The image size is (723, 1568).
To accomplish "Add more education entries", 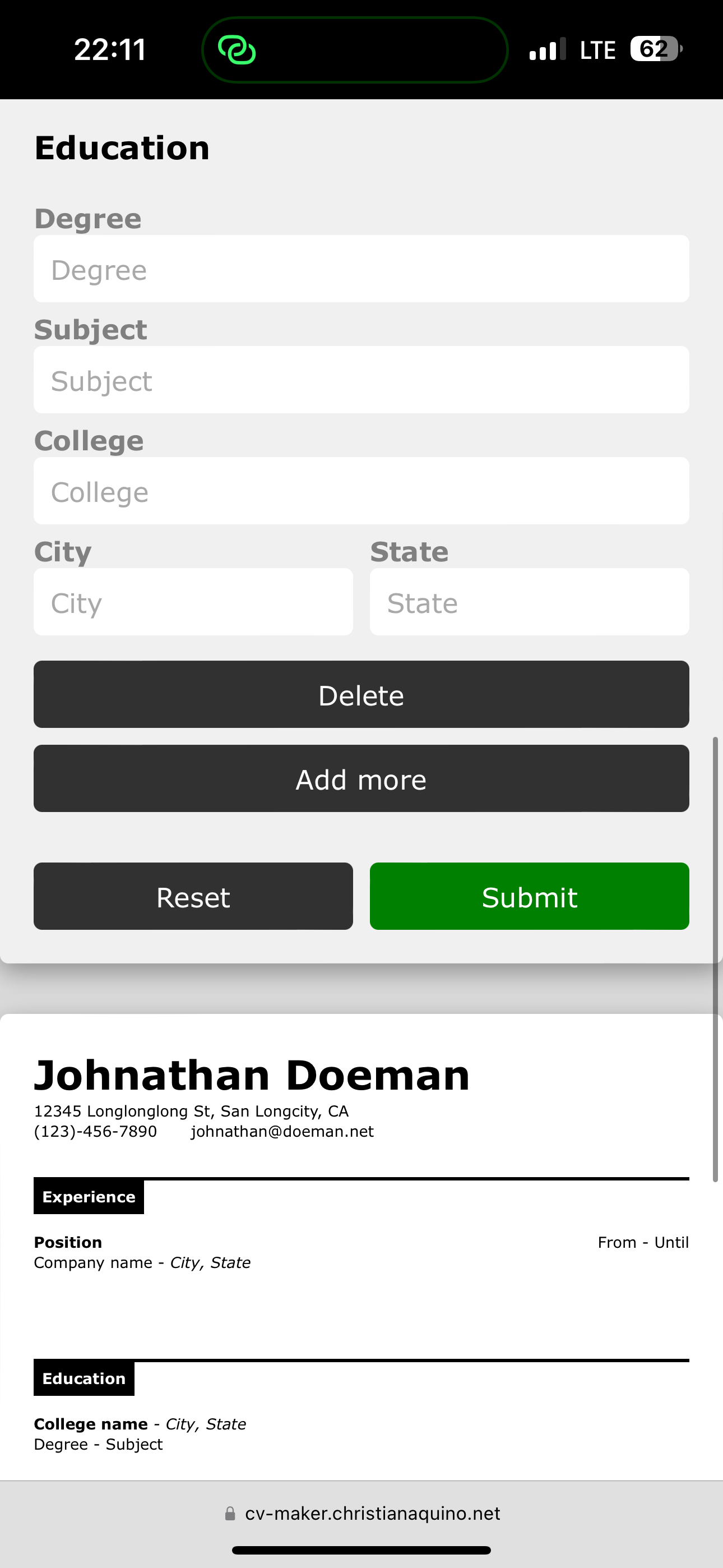I will (361, 778).
